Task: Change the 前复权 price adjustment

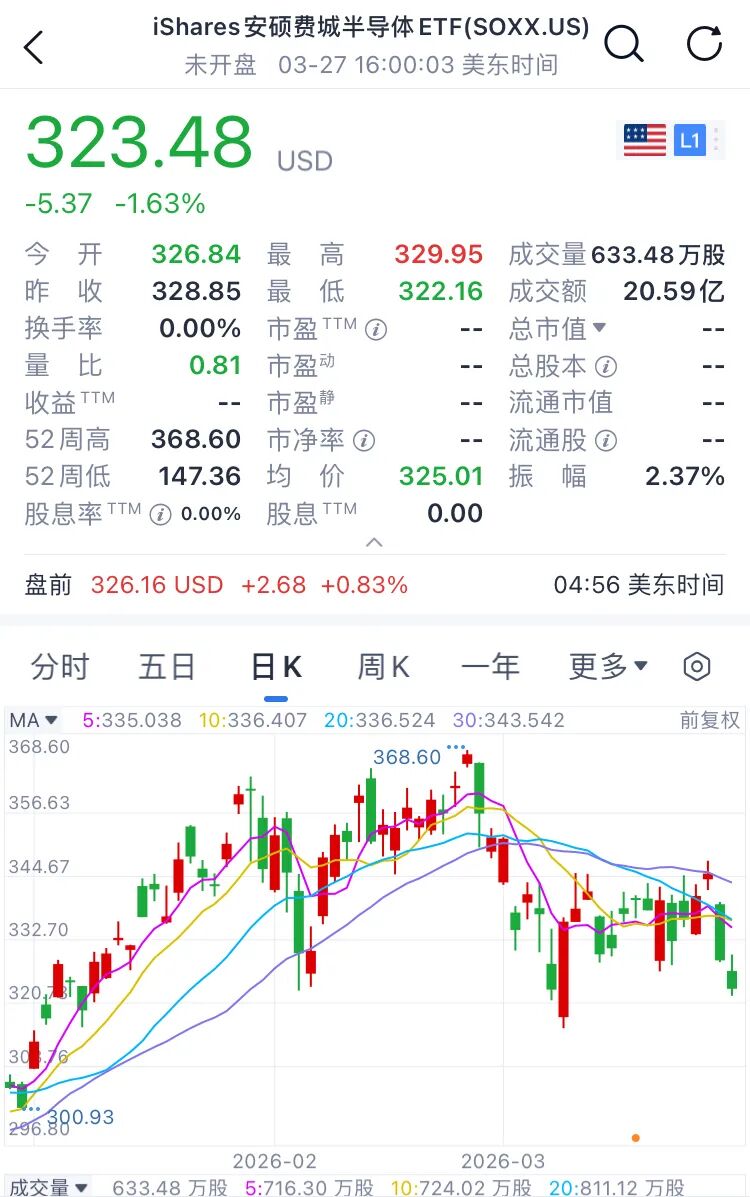Action: 709,720
